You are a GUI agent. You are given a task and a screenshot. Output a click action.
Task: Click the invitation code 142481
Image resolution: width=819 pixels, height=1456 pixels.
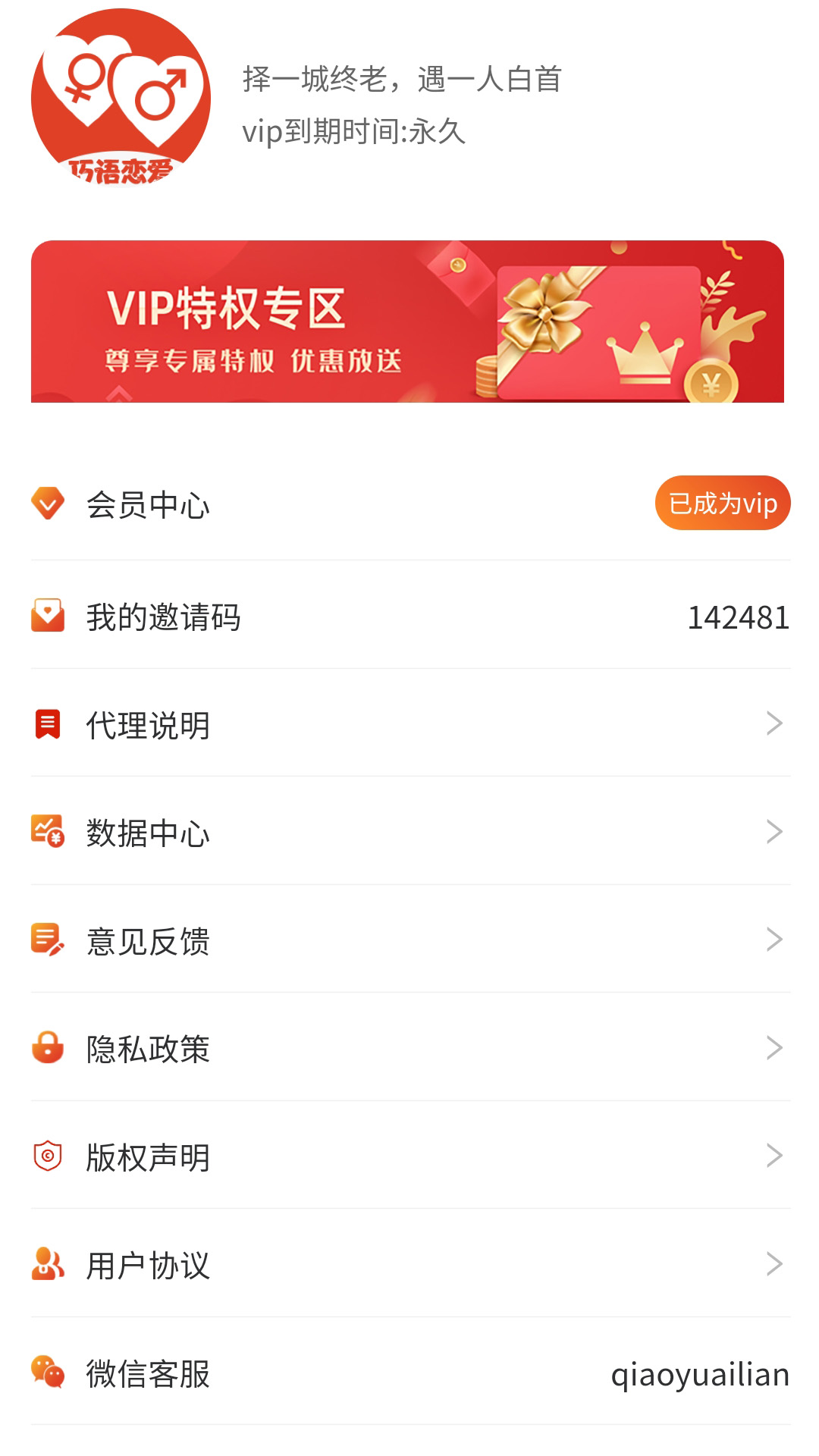click(x=739, y=617)
